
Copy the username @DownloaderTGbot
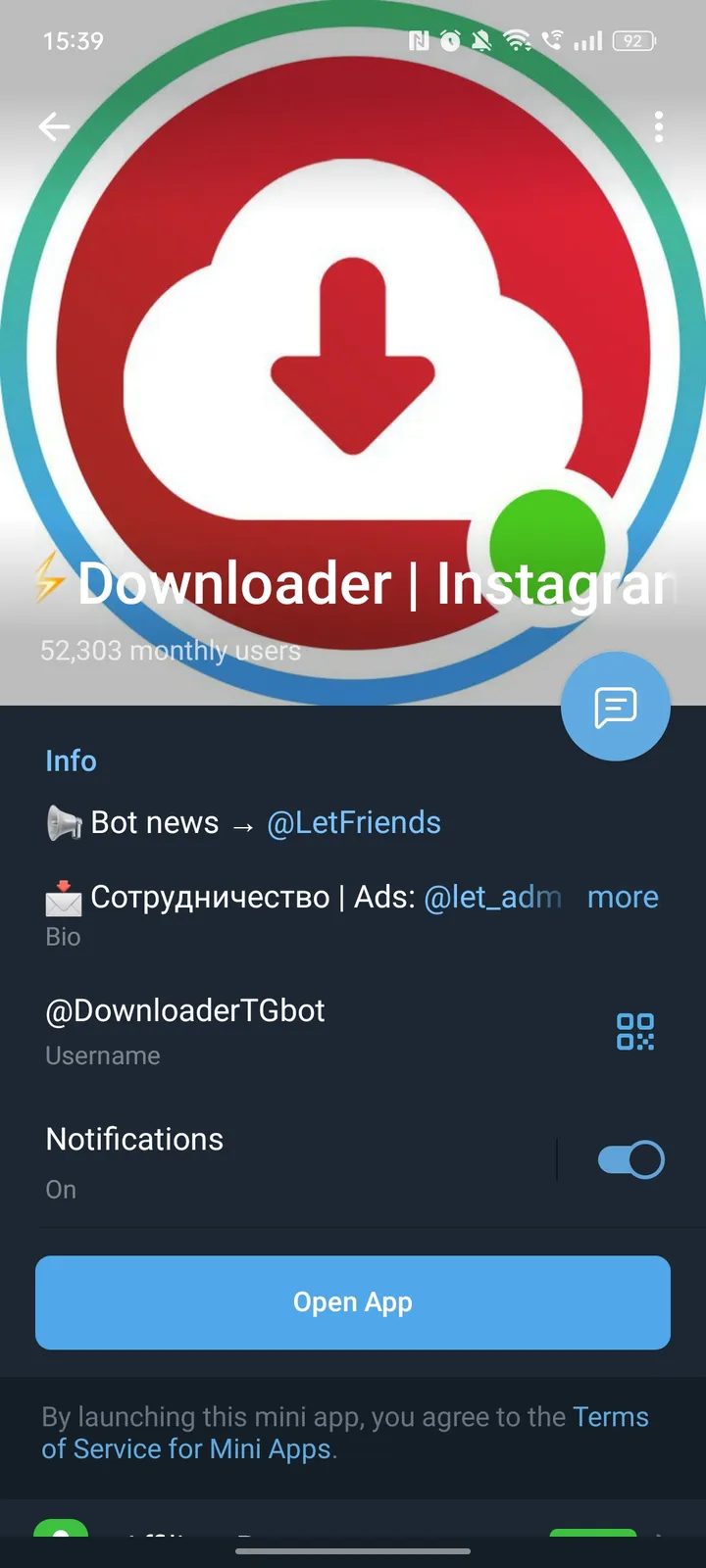tap(184, 1010)
